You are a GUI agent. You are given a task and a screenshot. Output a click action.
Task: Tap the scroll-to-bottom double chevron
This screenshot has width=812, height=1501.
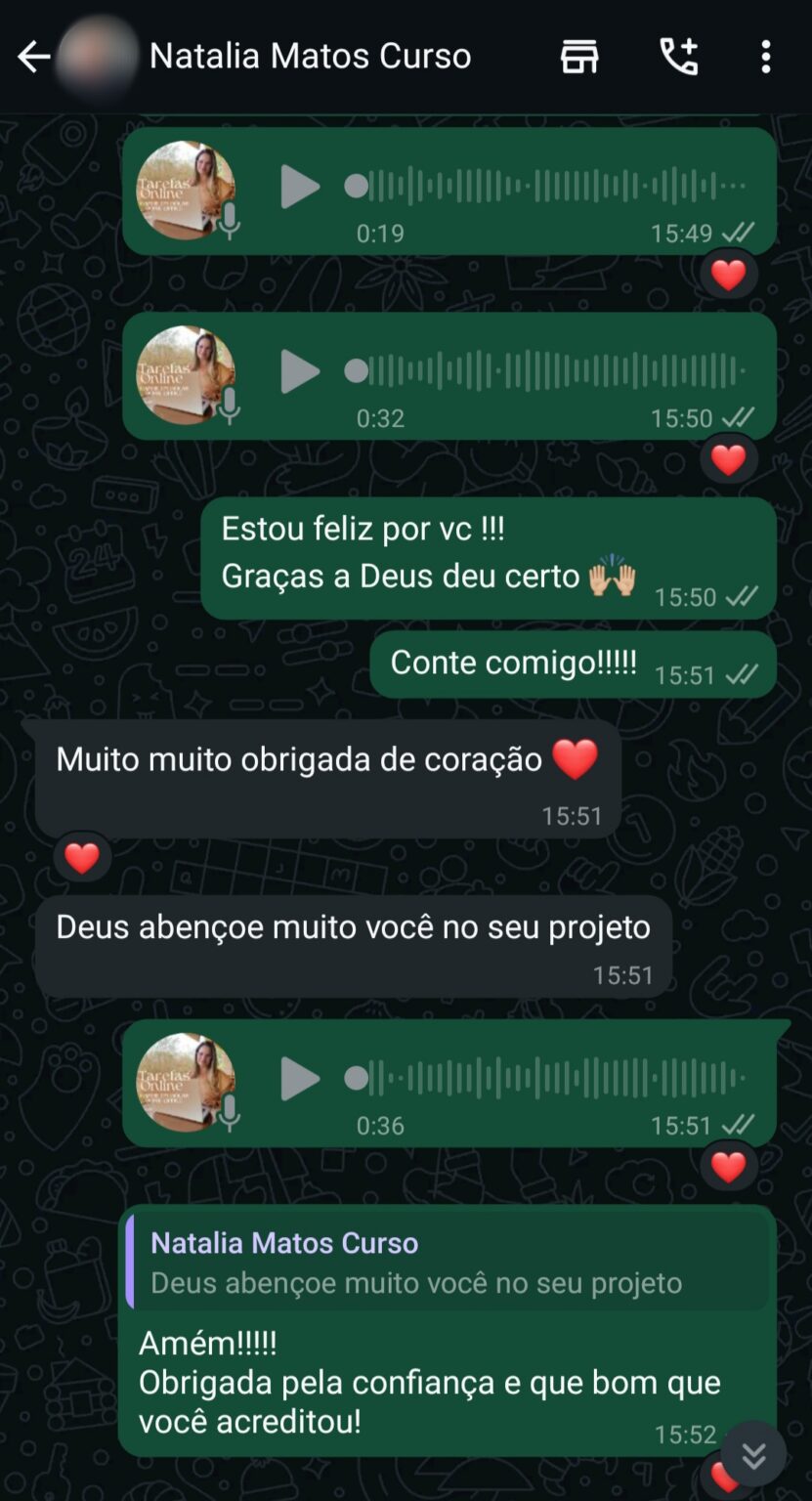click(752, 1456)
